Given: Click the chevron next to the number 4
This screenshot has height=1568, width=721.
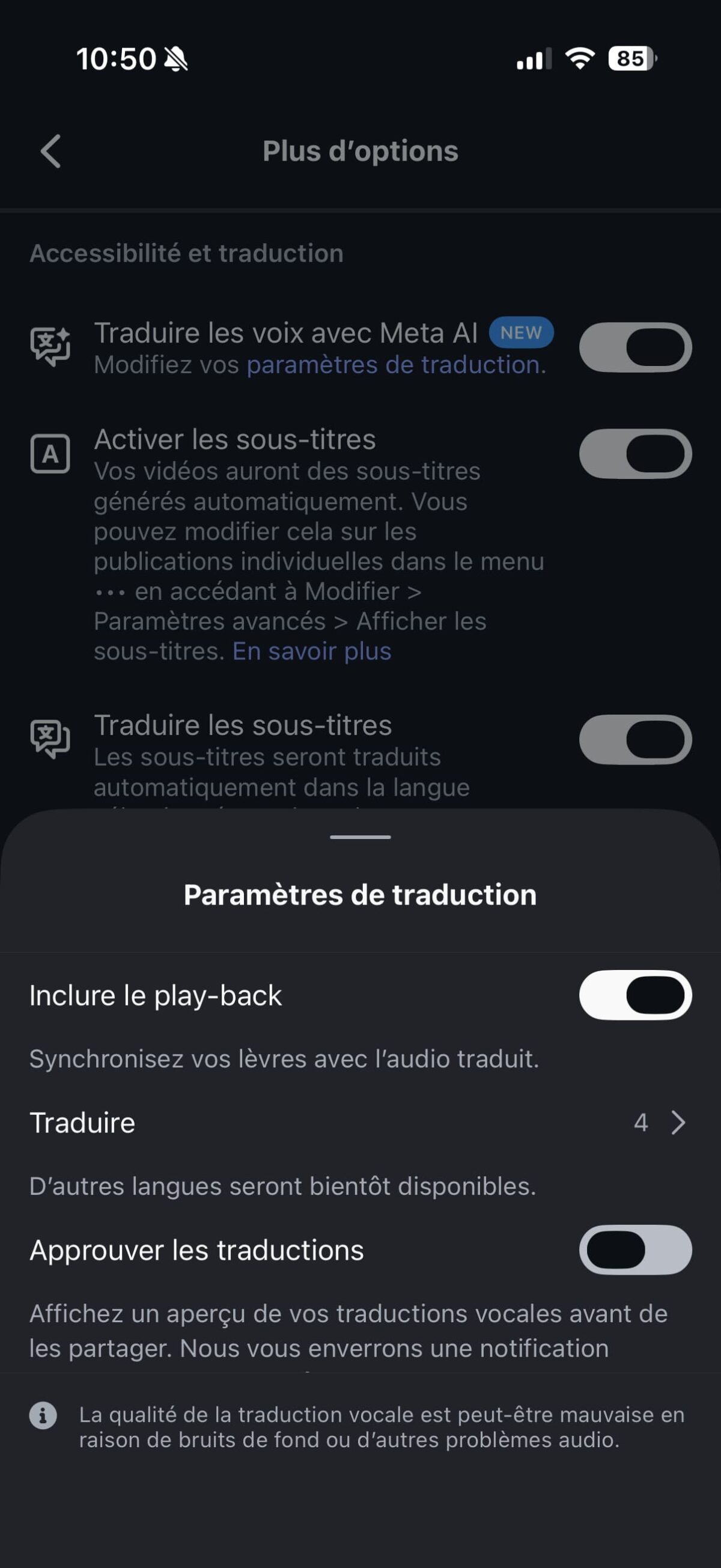Looking at the screenshot, I should (677, 1122).
